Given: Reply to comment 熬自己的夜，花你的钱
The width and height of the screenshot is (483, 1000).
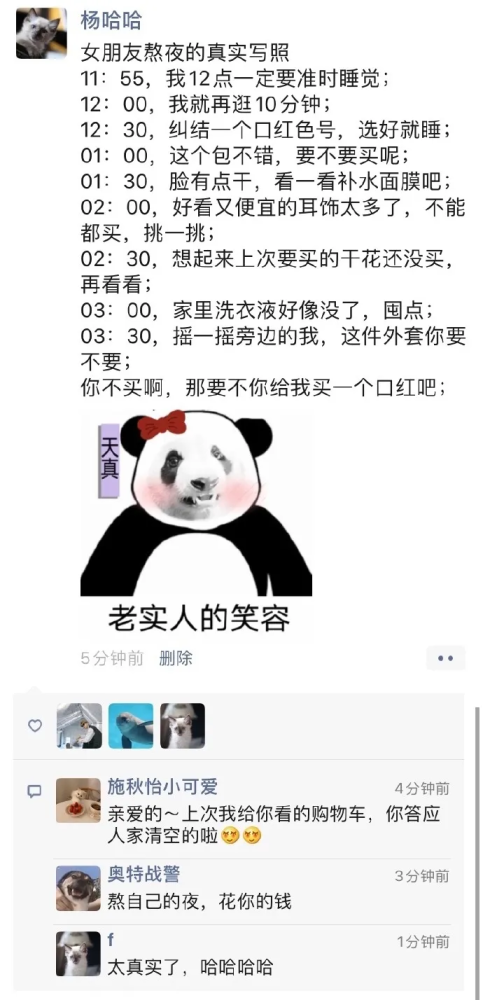Looking at the screenshot, I should click(199, 901).
